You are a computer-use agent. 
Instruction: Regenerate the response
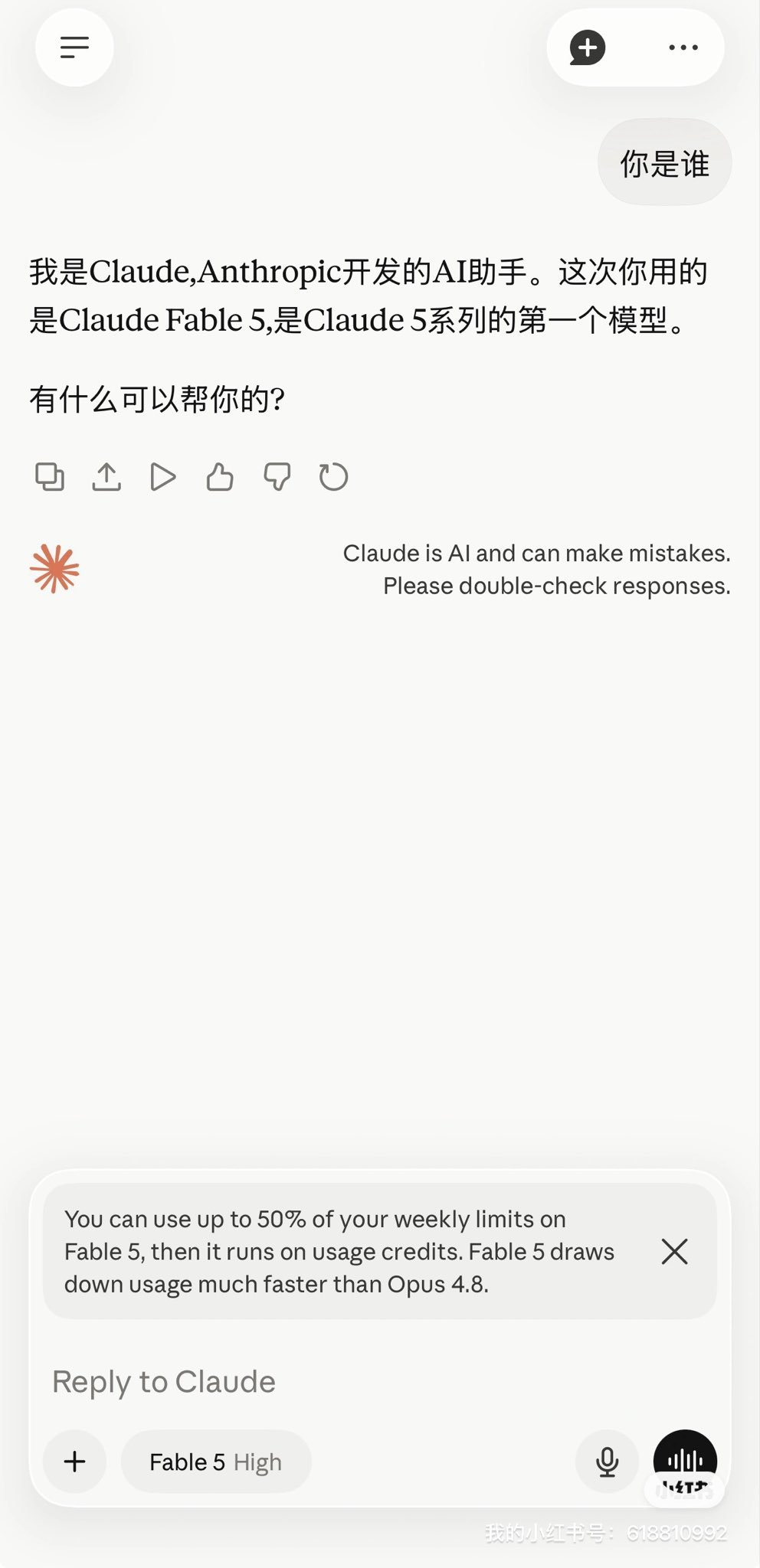(333, 477)
